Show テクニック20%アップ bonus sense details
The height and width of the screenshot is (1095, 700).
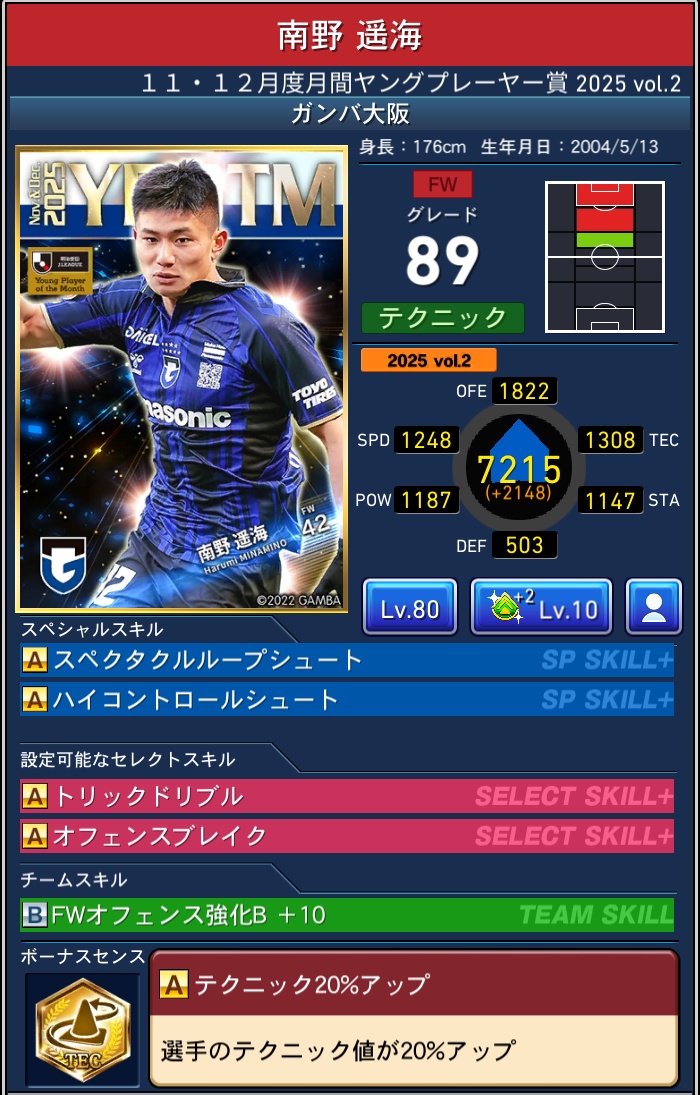coord(413,1018)
